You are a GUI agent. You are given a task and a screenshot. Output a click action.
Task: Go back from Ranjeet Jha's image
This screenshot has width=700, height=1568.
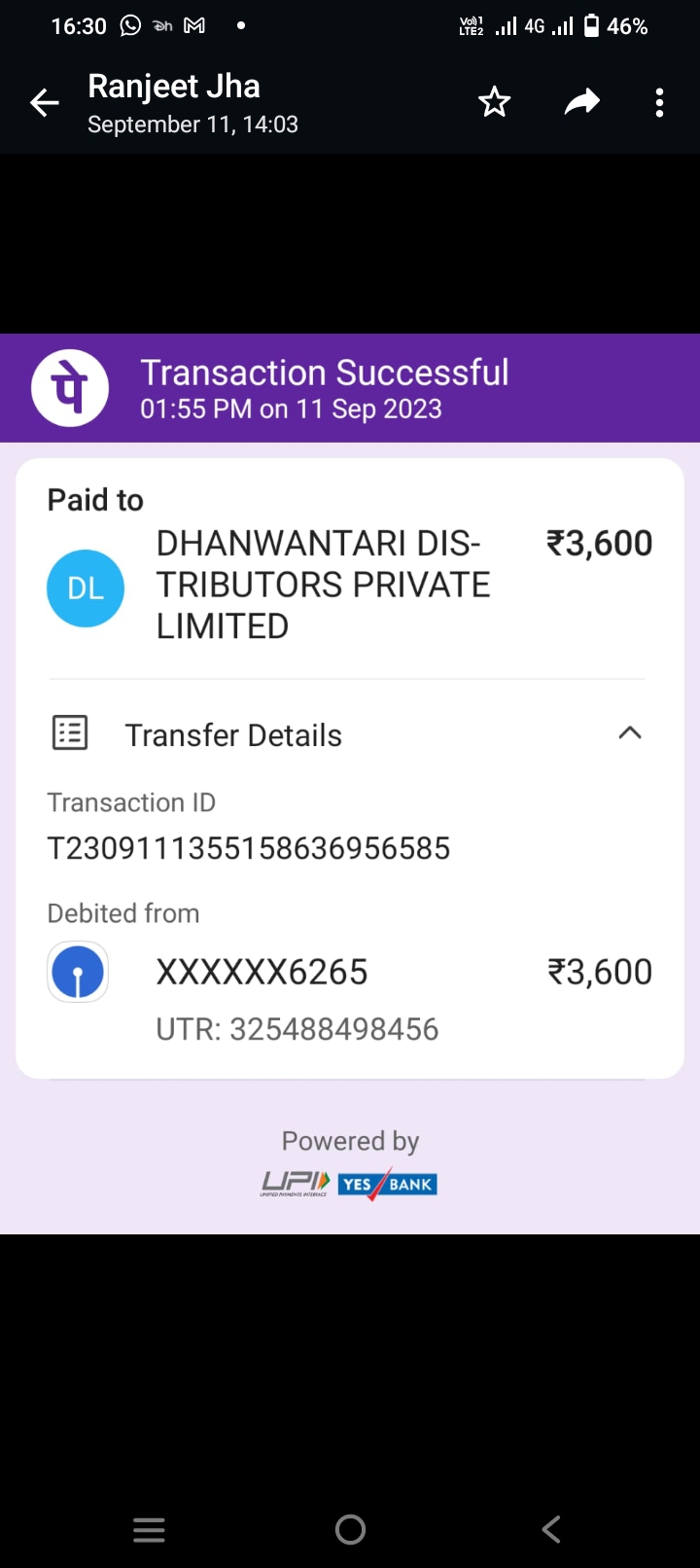[x=45, y=102]
